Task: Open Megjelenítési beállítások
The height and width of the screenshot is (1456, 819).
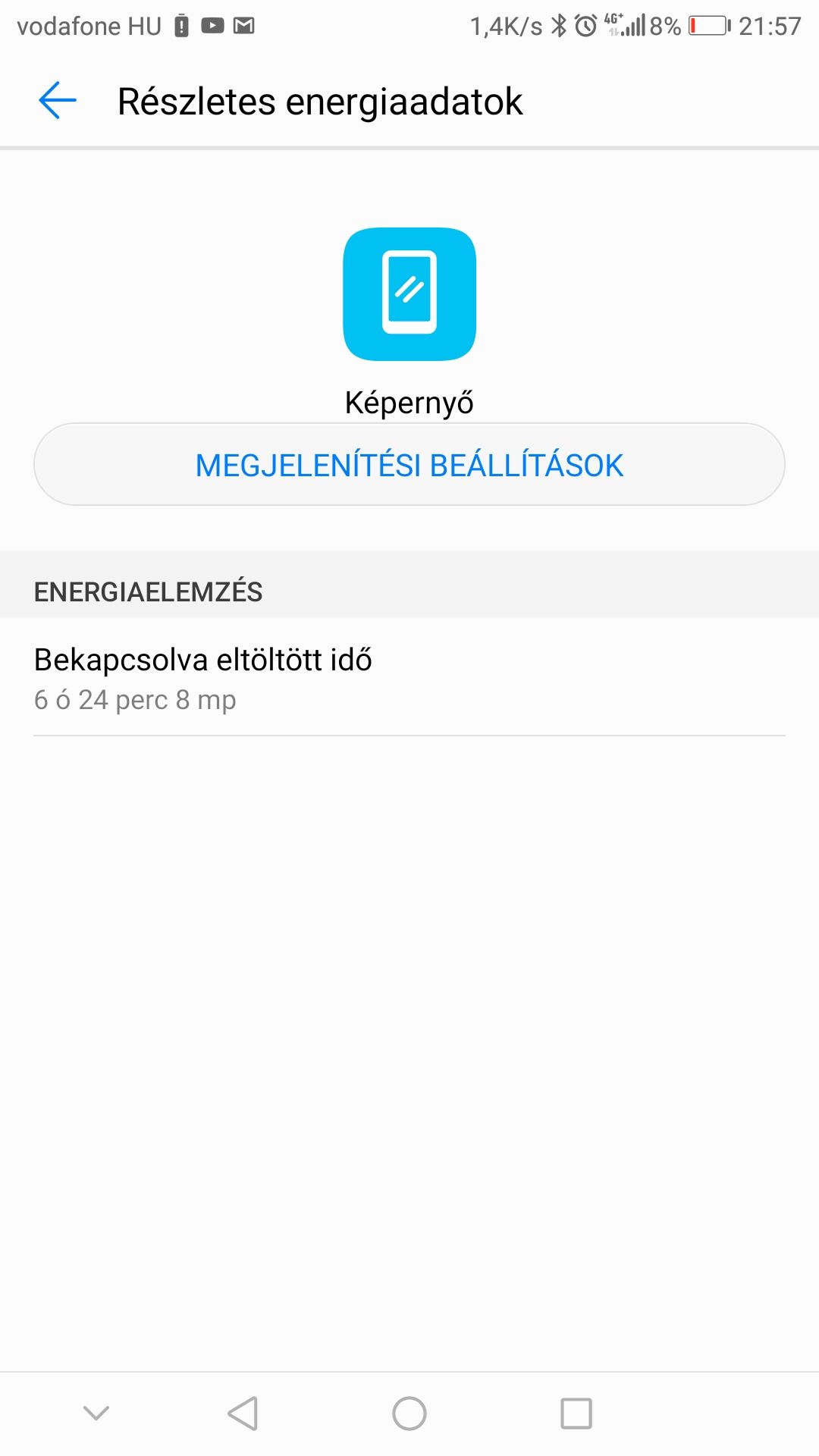Action: 409,464
